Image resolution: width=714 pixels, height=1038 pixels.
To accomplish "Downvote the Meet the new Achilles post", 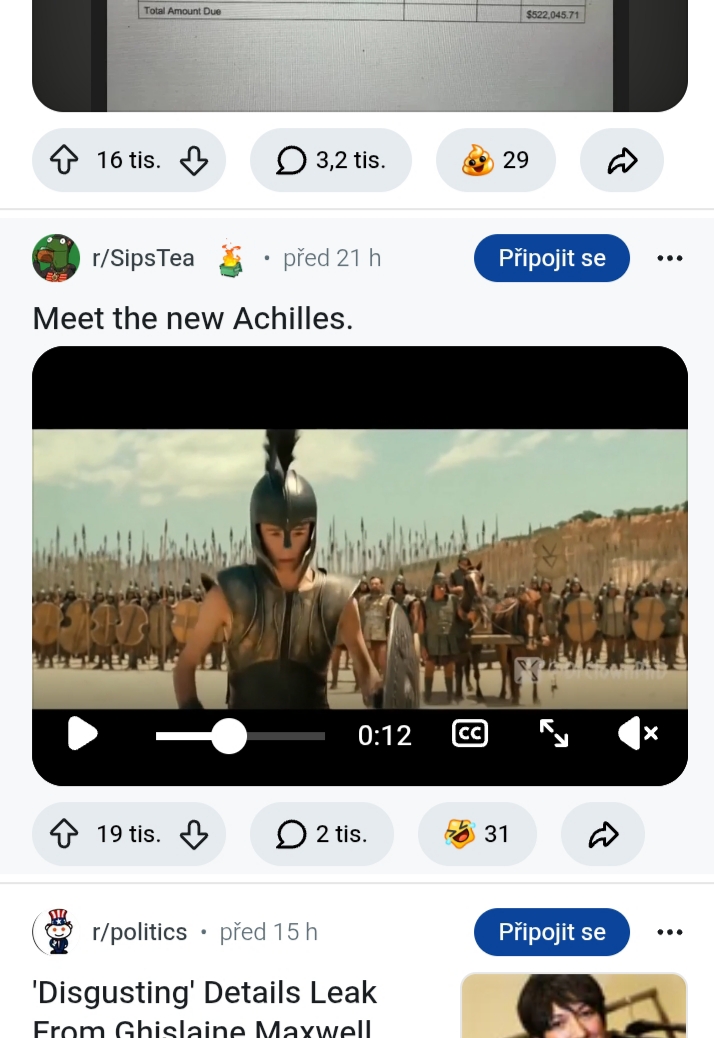I will tap(194, 834).
